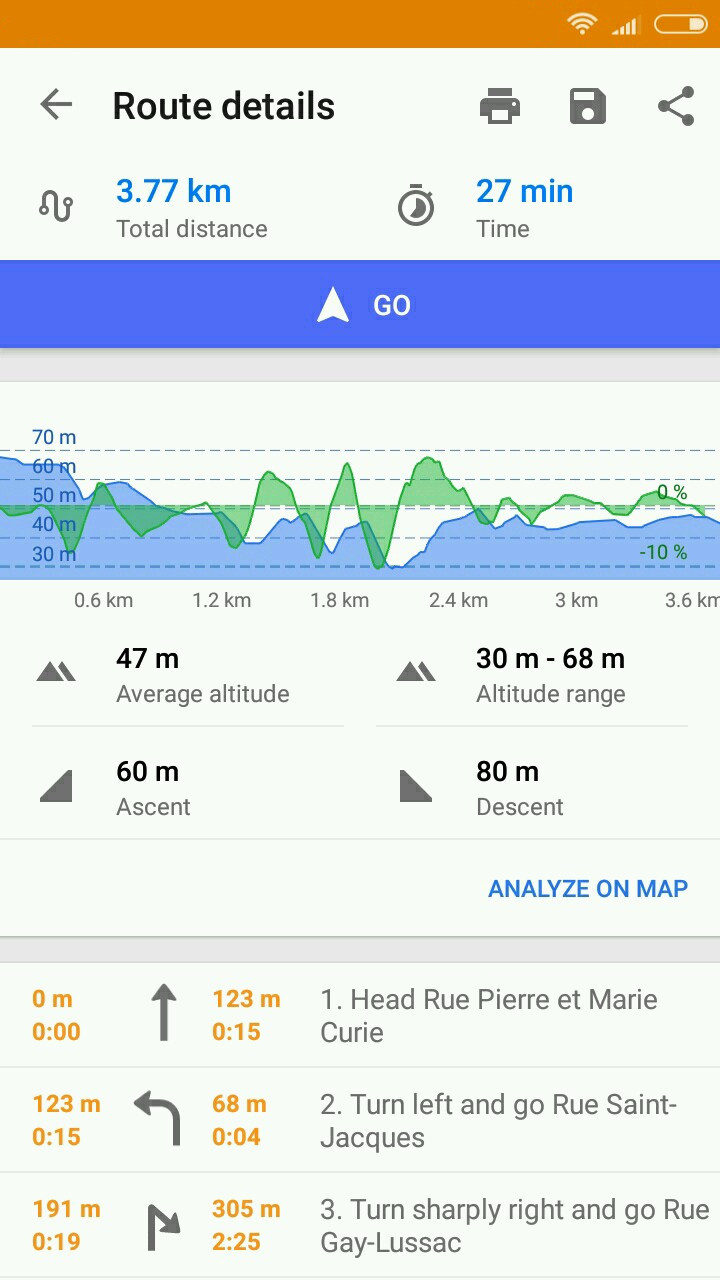Save the route with the disk icon
The image size is (720, 1280).
click(587, 106)
